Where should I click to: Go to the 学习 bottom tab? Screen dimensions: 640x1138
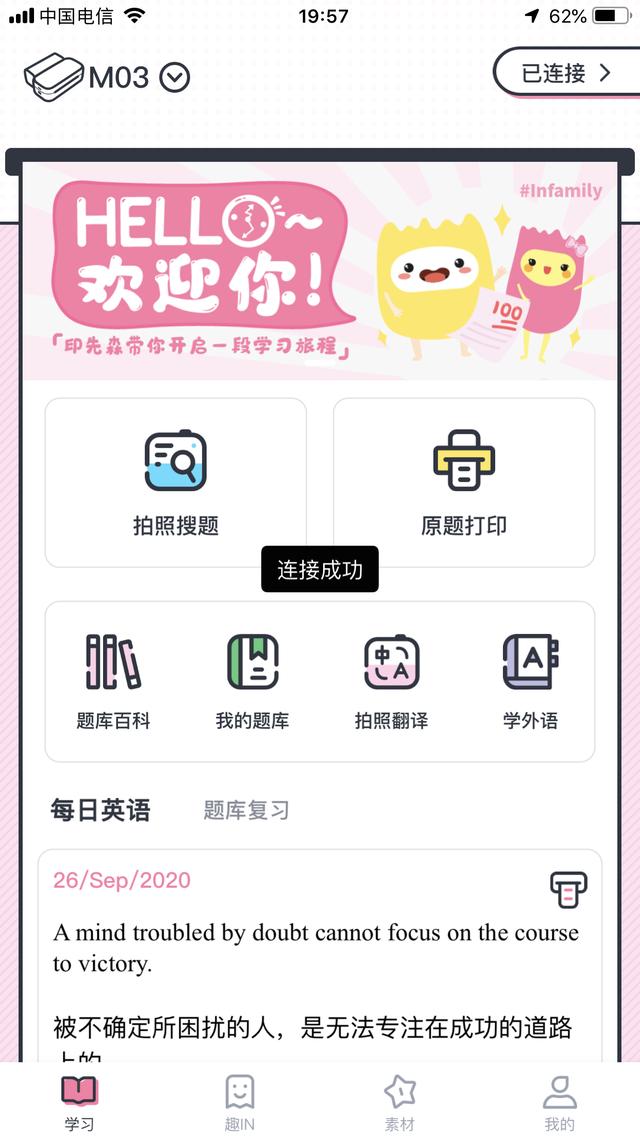80,1102
